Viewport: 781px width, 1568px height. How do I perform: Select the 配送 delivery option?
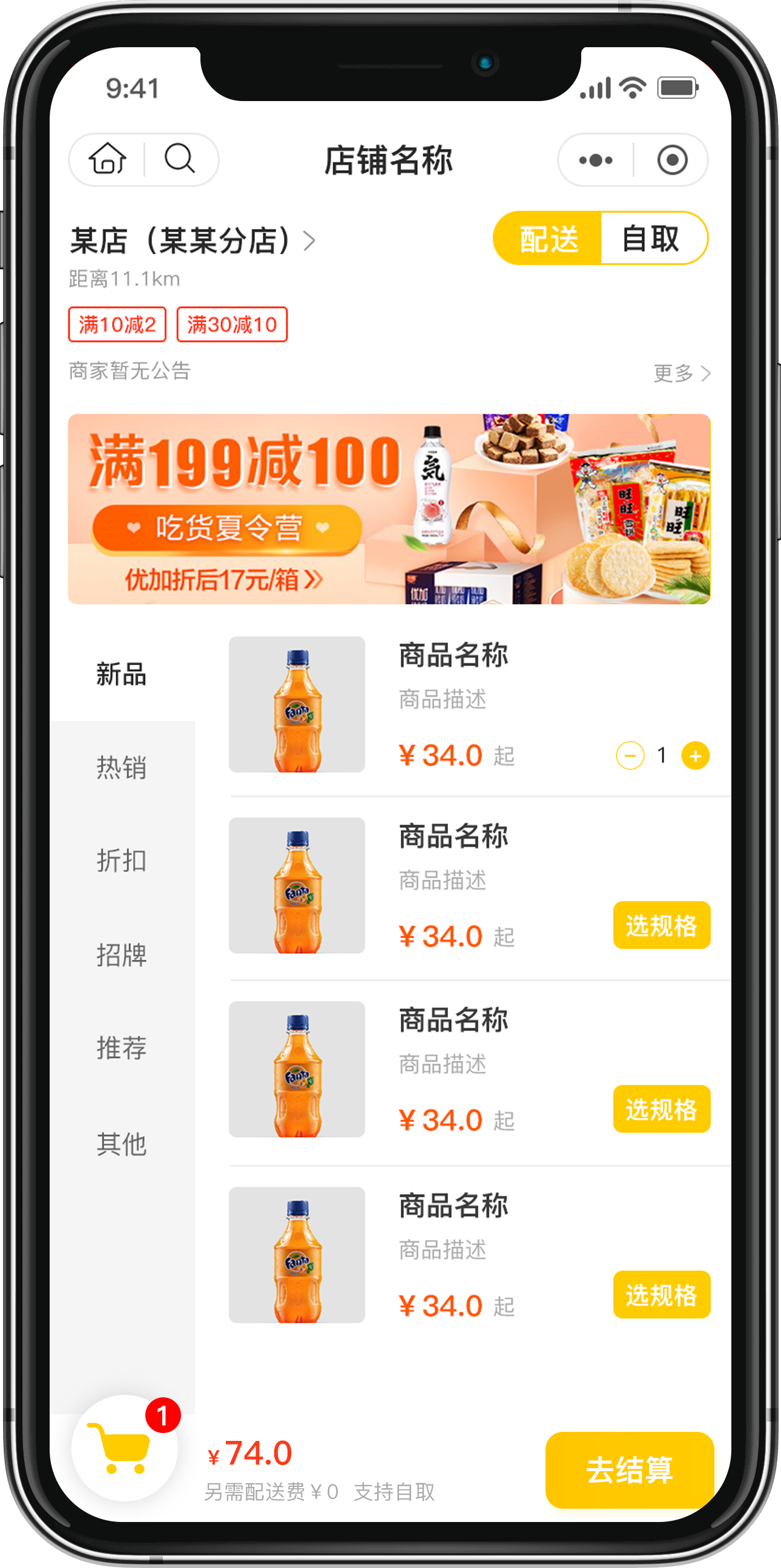point(549,238)
